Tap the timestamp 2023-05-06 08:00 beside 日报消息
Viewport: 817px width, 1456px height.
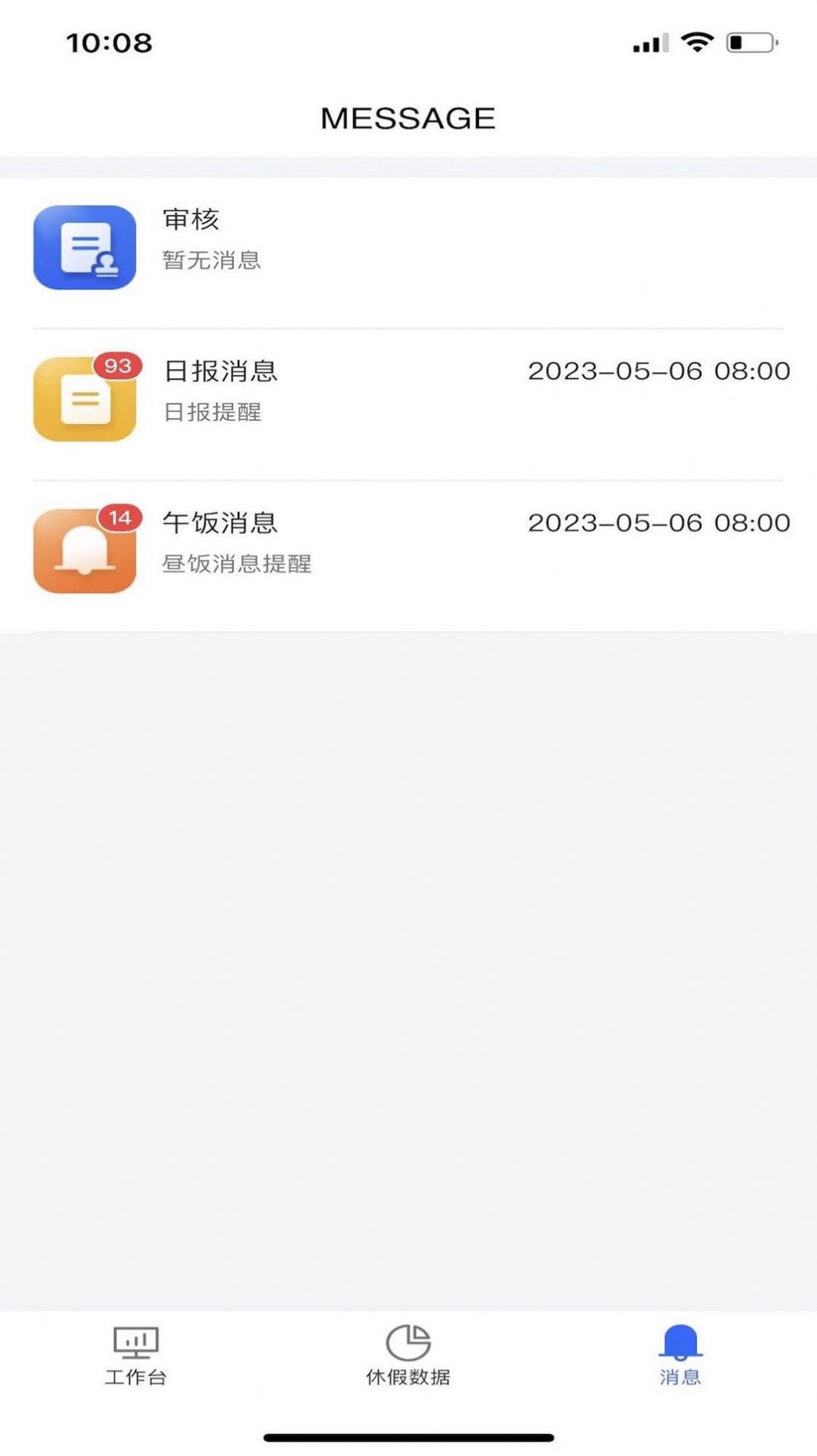(x=658, y=372)
